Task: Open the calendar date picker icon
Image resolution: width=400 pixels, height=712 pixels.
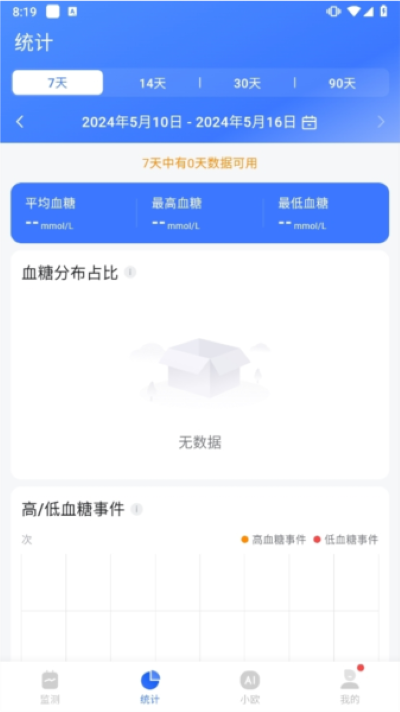Action: click(309, 122)
